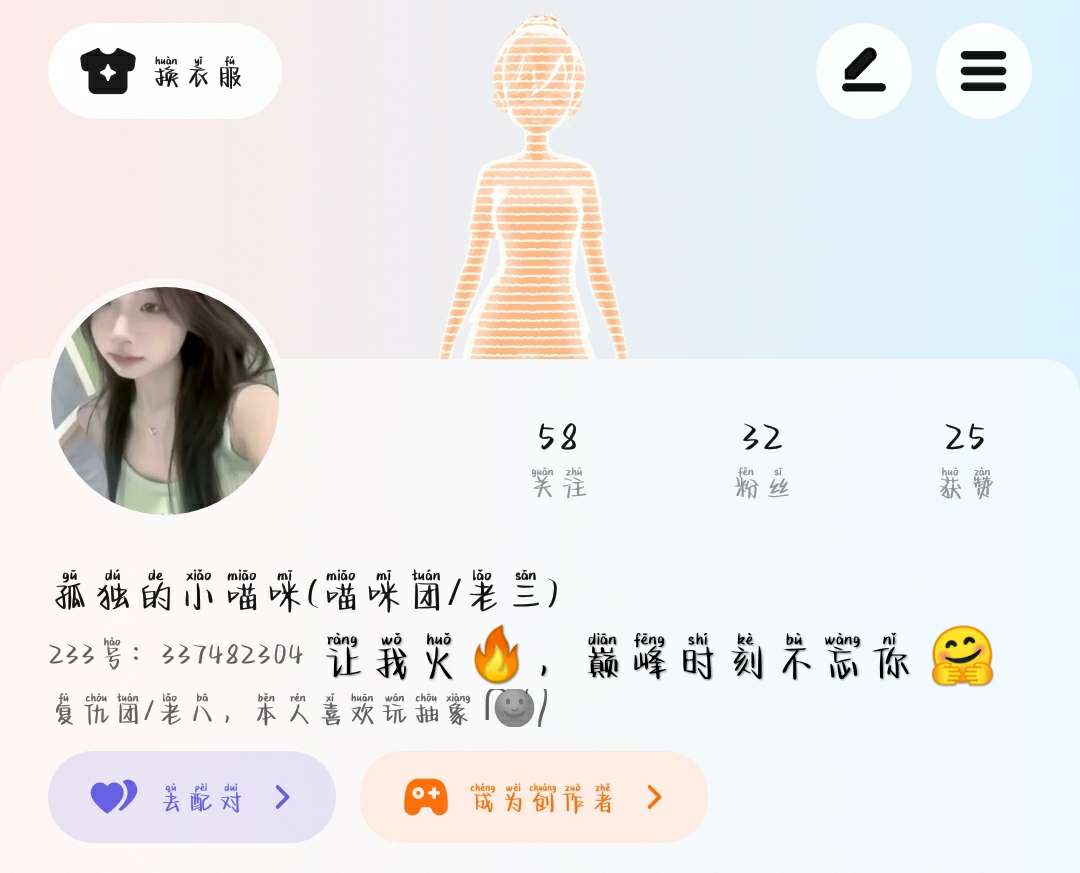Open the hamburger menu
This screenshot has height=873, width=1080.
pyautogui.click(x=983, y=71)
